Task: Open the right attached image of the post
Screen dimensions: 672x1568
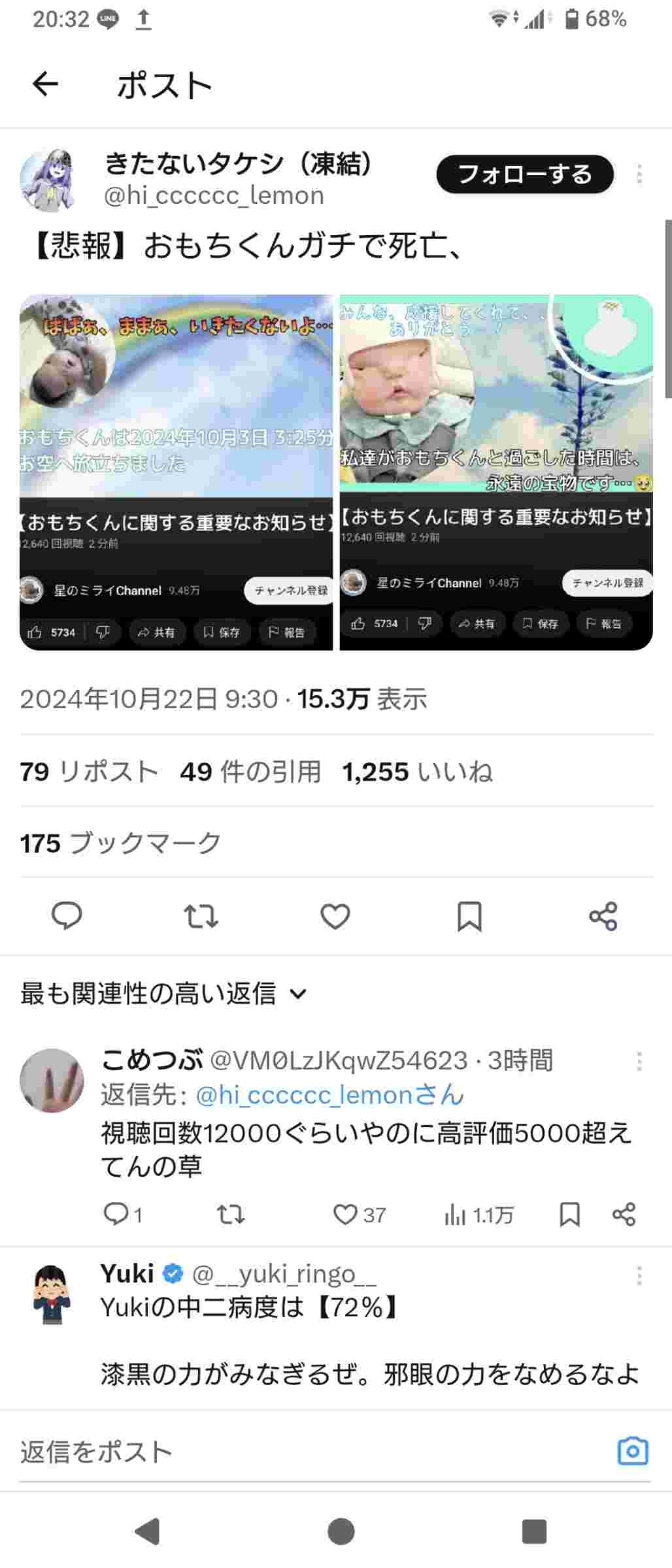Action: coord(496,472)
